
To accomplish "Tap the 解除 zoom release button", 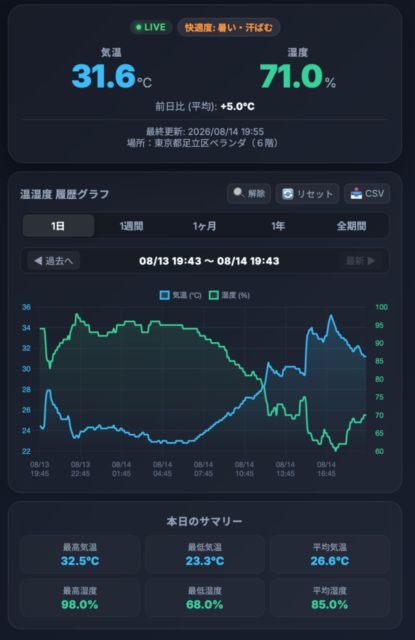I will 249,193.
